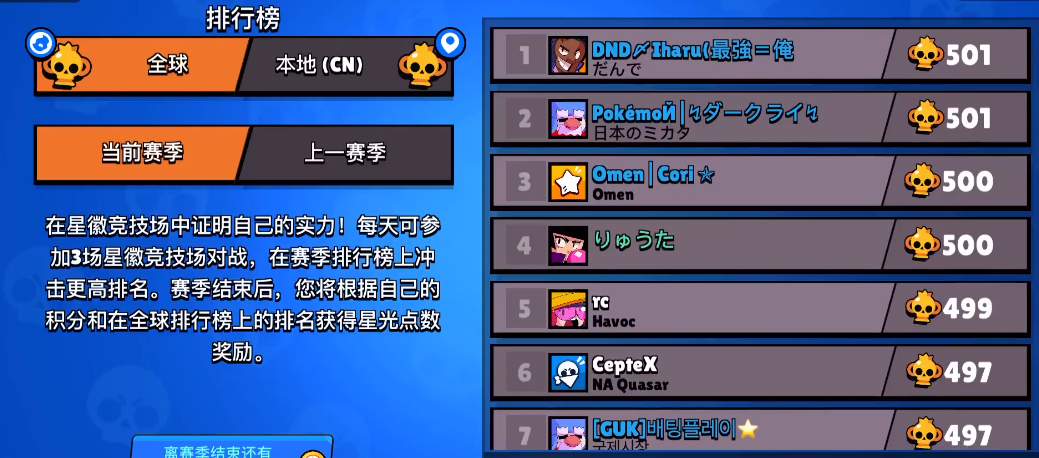The width and height of the screenshot is (1039, 458).
Task: Open rank 2 player Pokémon's profile
Action: 760,118
